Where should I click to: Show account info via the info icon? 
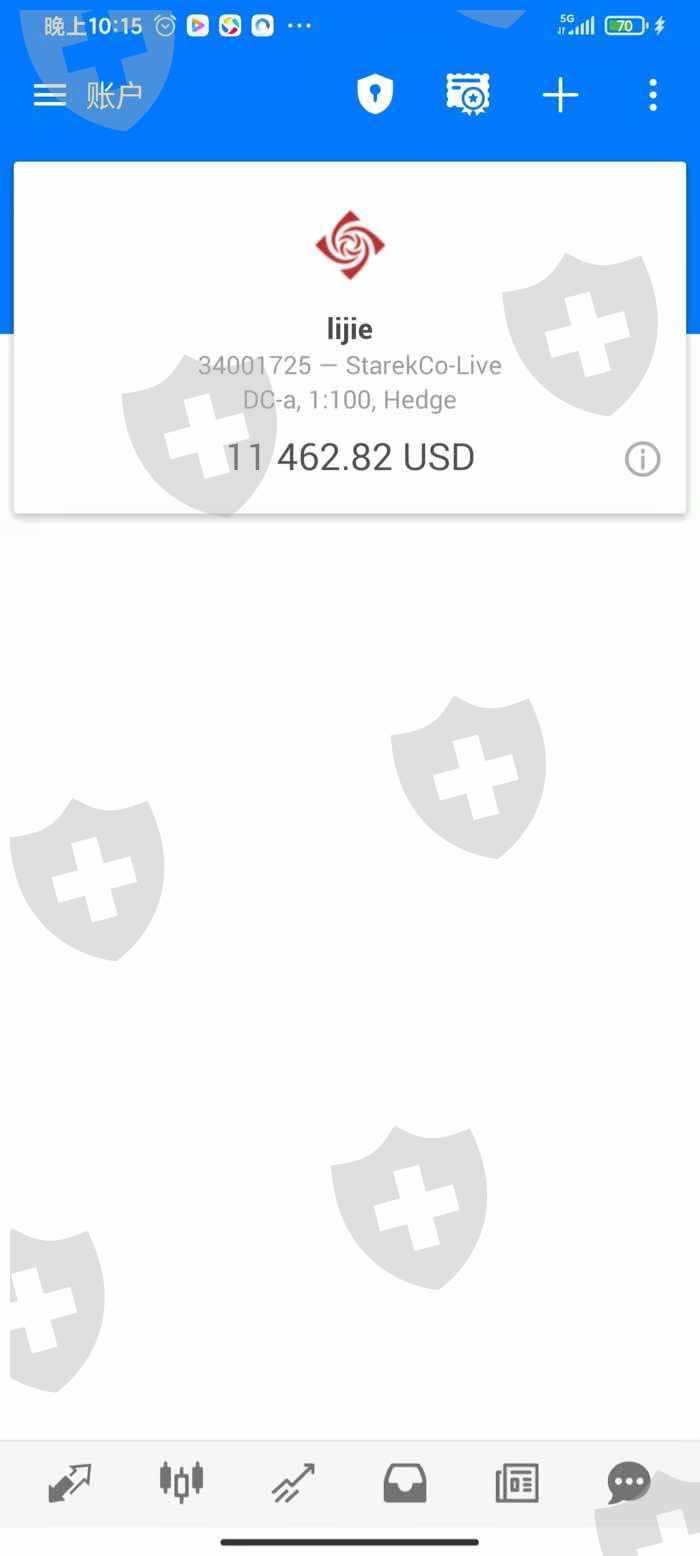(x=642, y=459)
